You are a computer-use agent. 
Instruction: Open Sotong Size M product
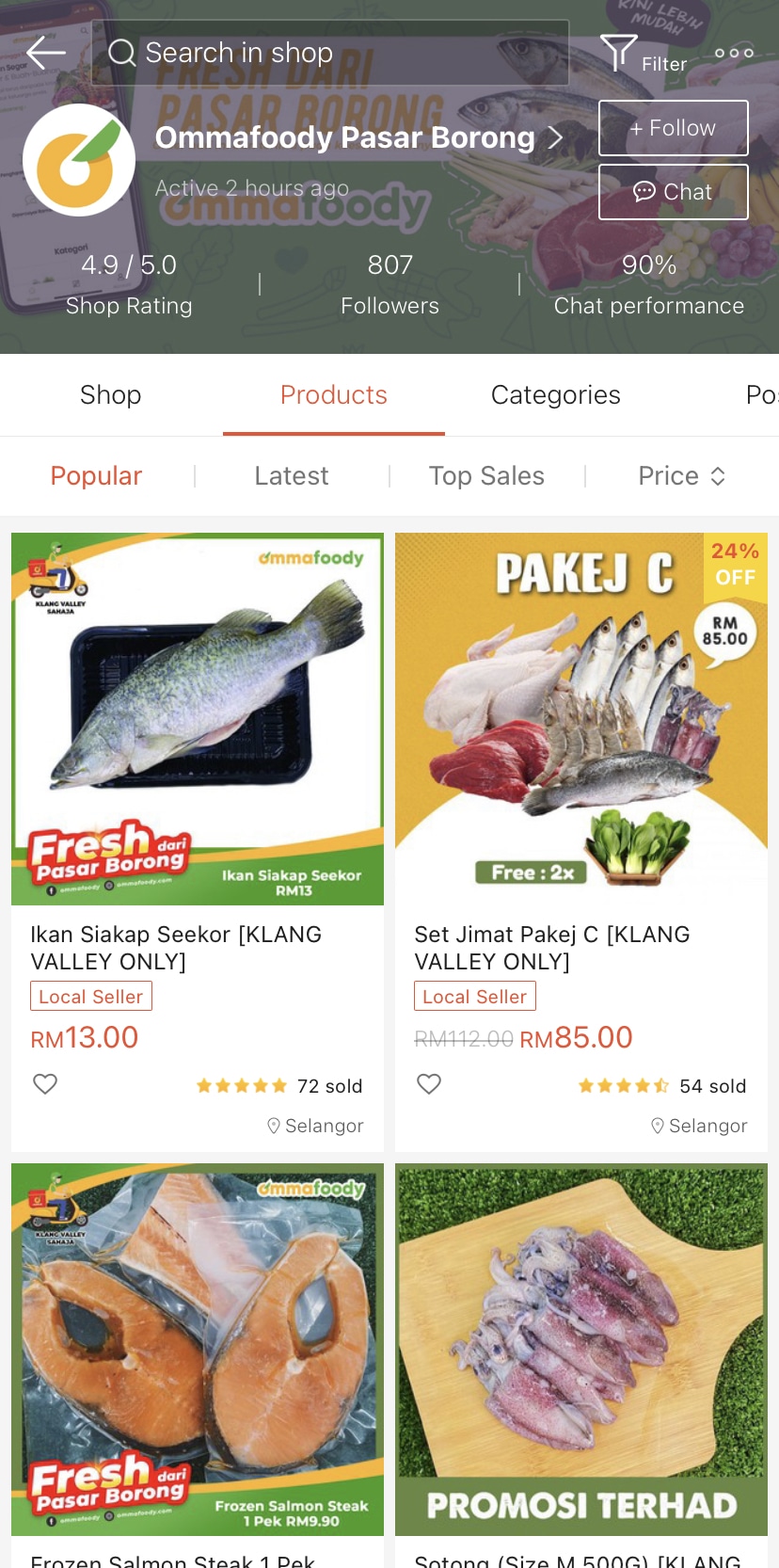581,1351
